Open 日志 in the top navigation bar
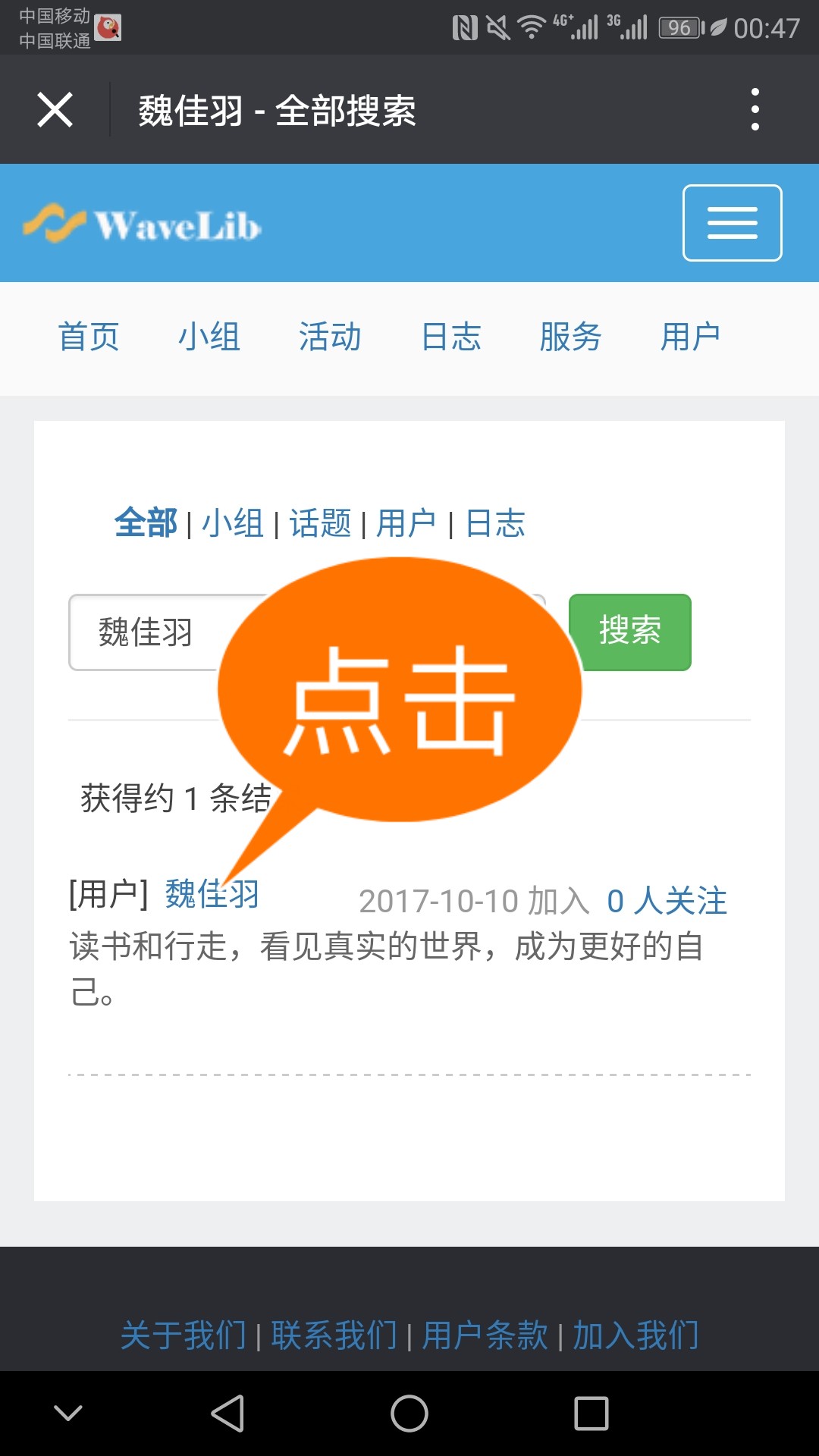The height and width of the screenshot is (1456, 819). point(450,337)
